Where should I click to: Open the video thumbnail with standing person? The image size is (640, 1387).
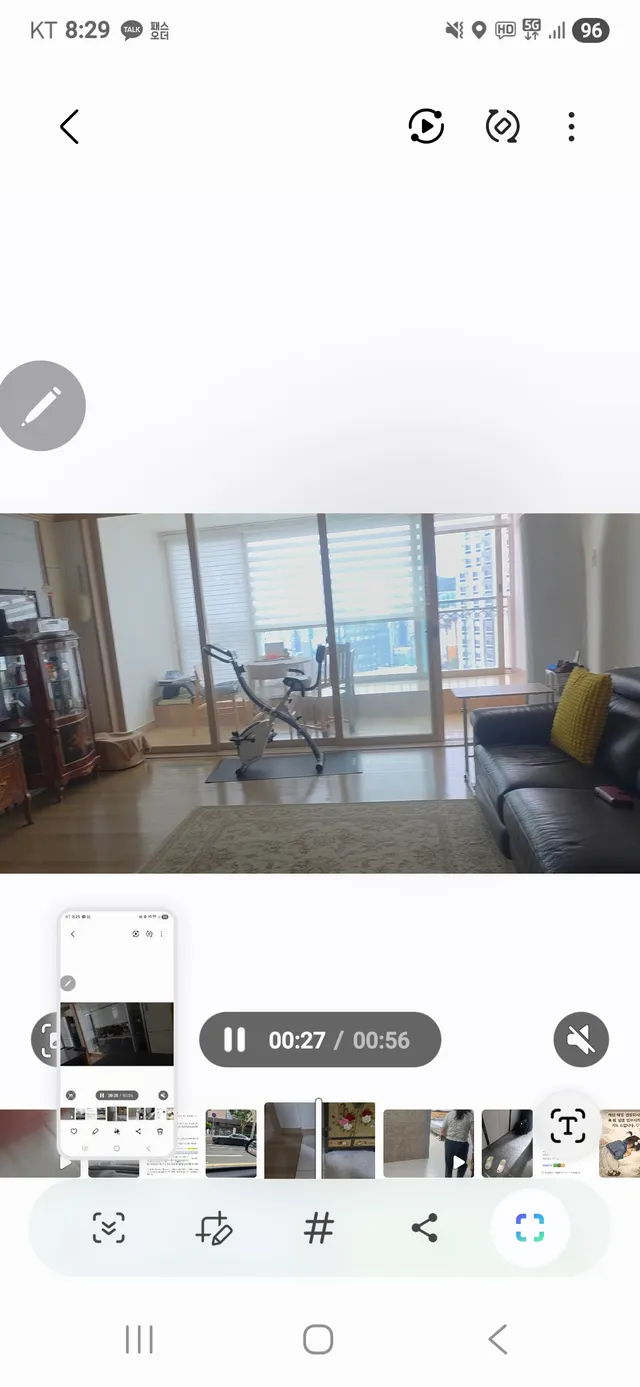(x=428, y=1143)
